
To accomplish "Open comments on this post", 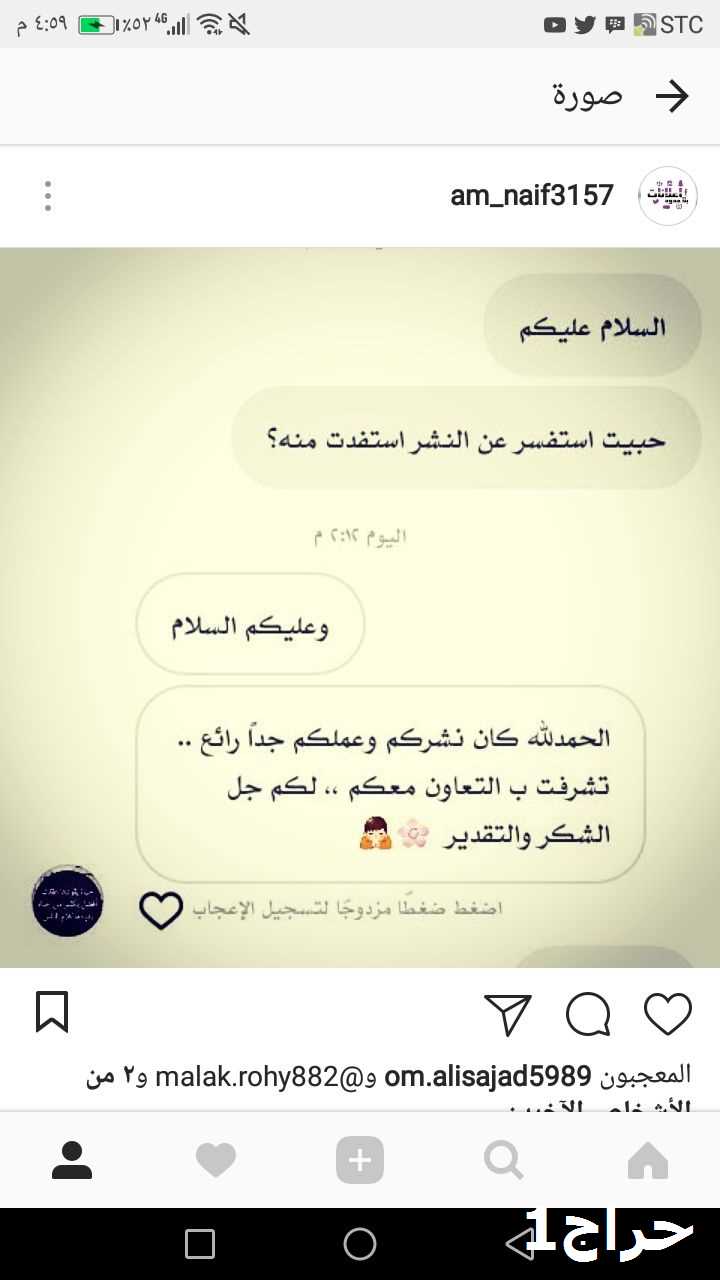I will 588,1014.
